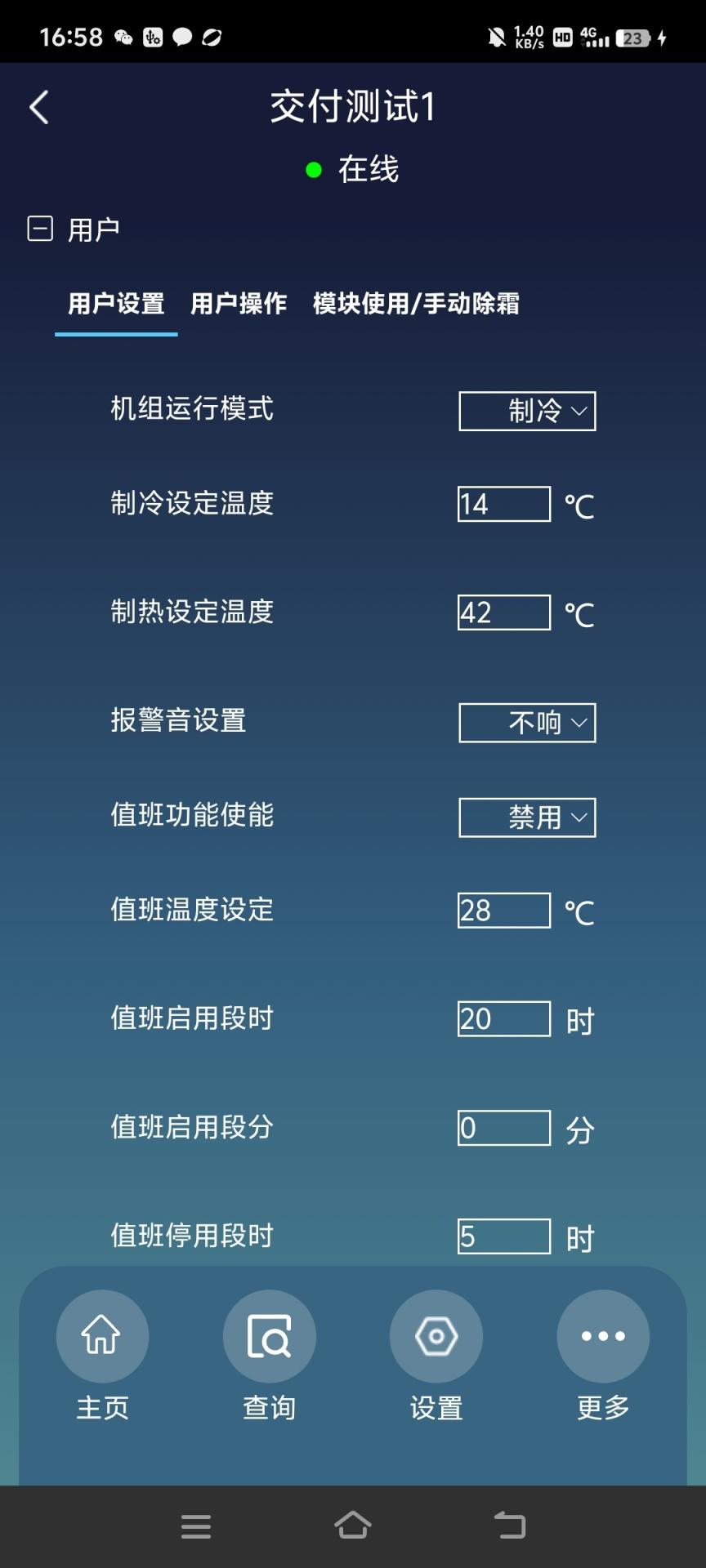706x1568 pixels.
Task: Tap the system home button
Action: (x=353, y=1525)
